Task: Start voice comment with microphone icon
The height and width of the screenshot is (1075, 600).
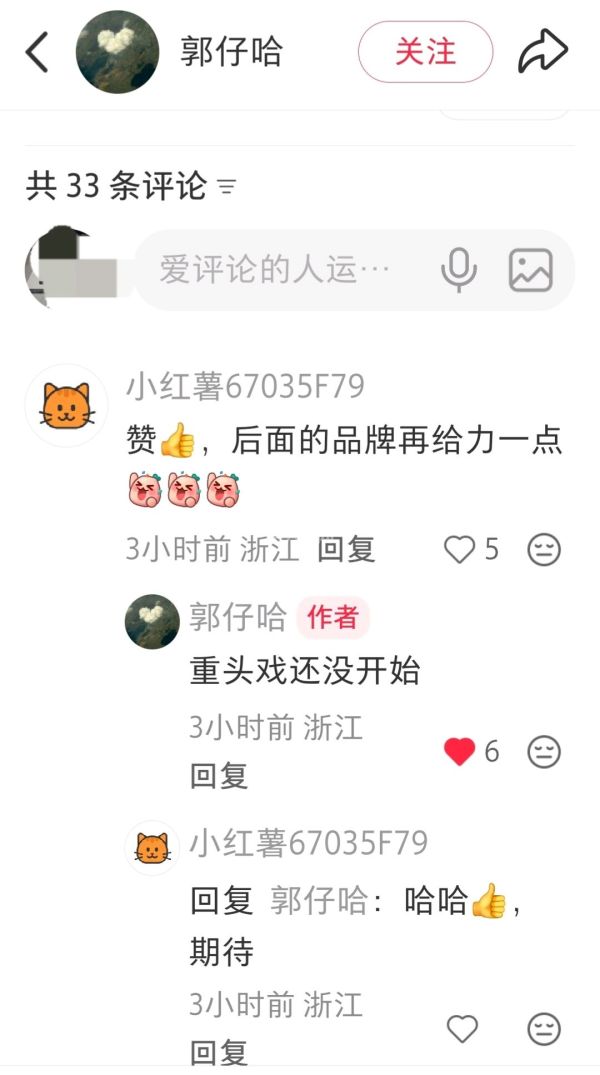Action: [x=458, y=269]
